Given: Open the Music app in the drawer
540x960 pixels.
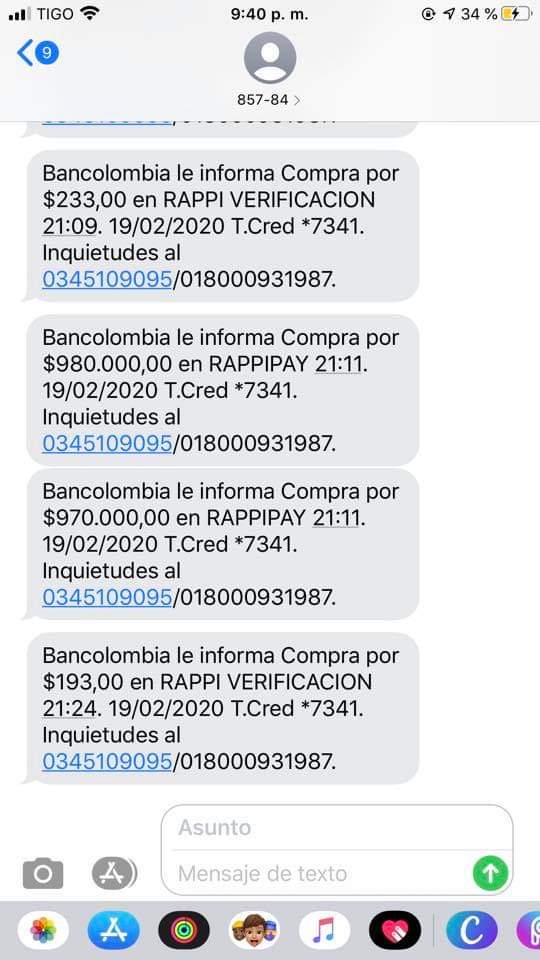Looking at the screenshot, I should (x=324, y=931).
